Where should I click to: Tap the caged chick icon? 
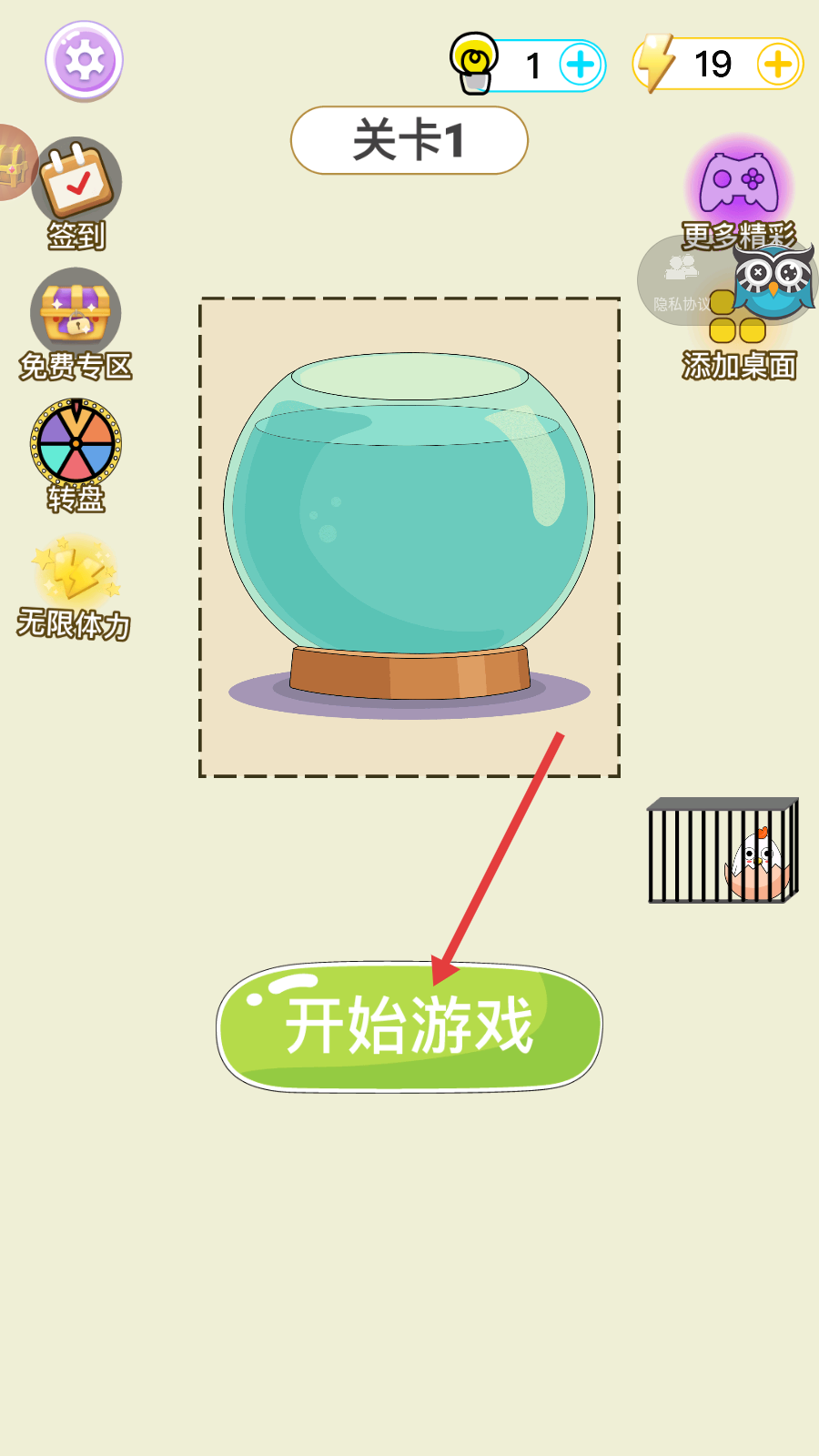point(723,852)
